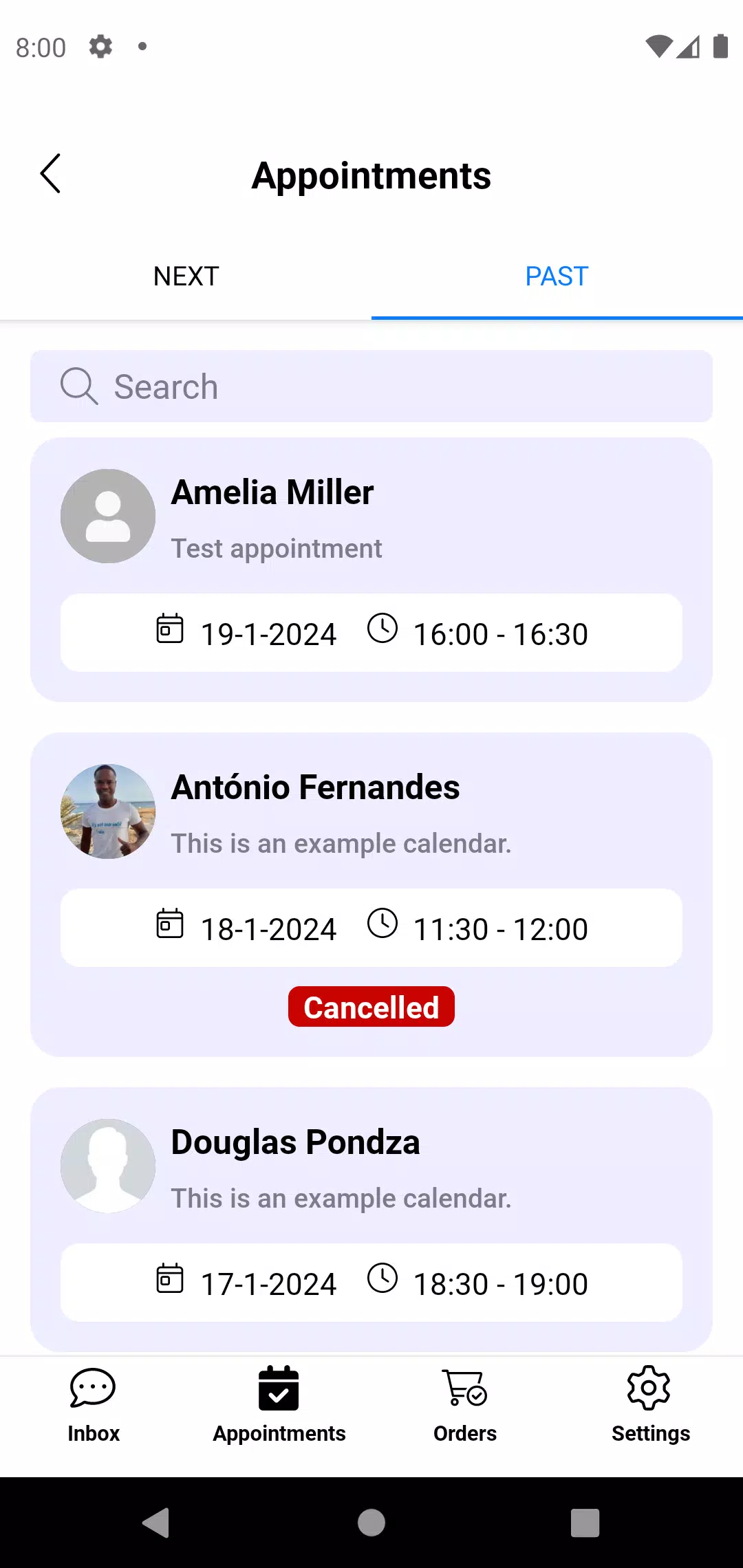This screenshot has height=1568, width=743.
Task: Tap the Search appointments field
Action: click(x=371, y=386)
